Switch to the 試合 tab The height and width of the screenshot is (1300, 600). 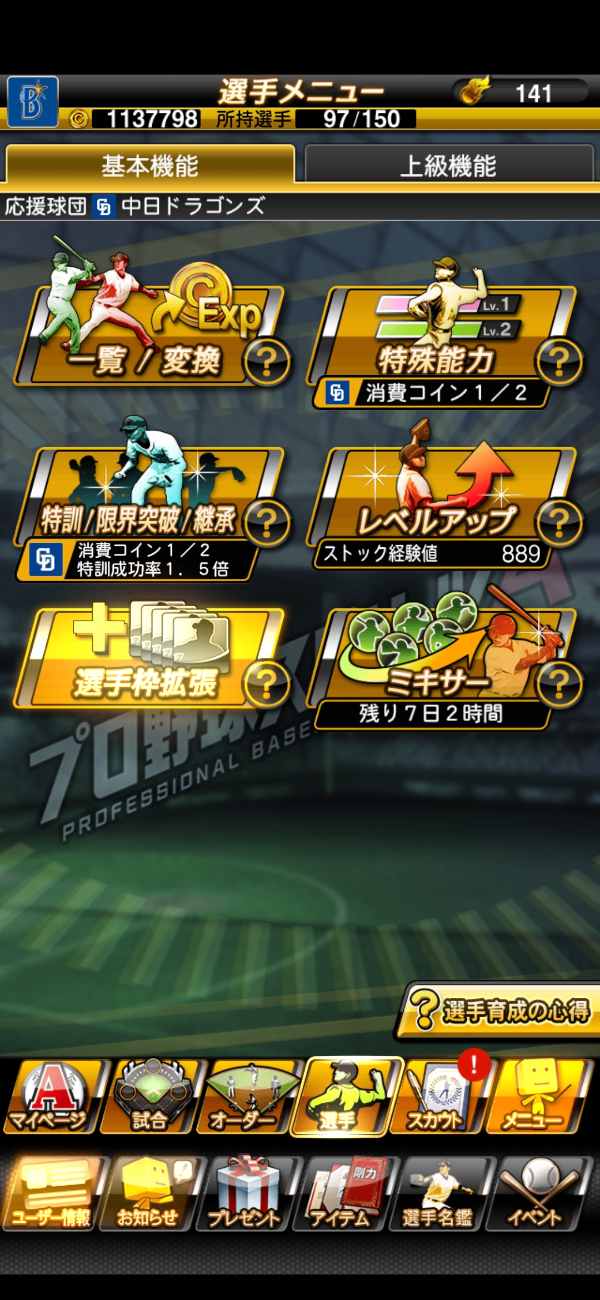152,1097
